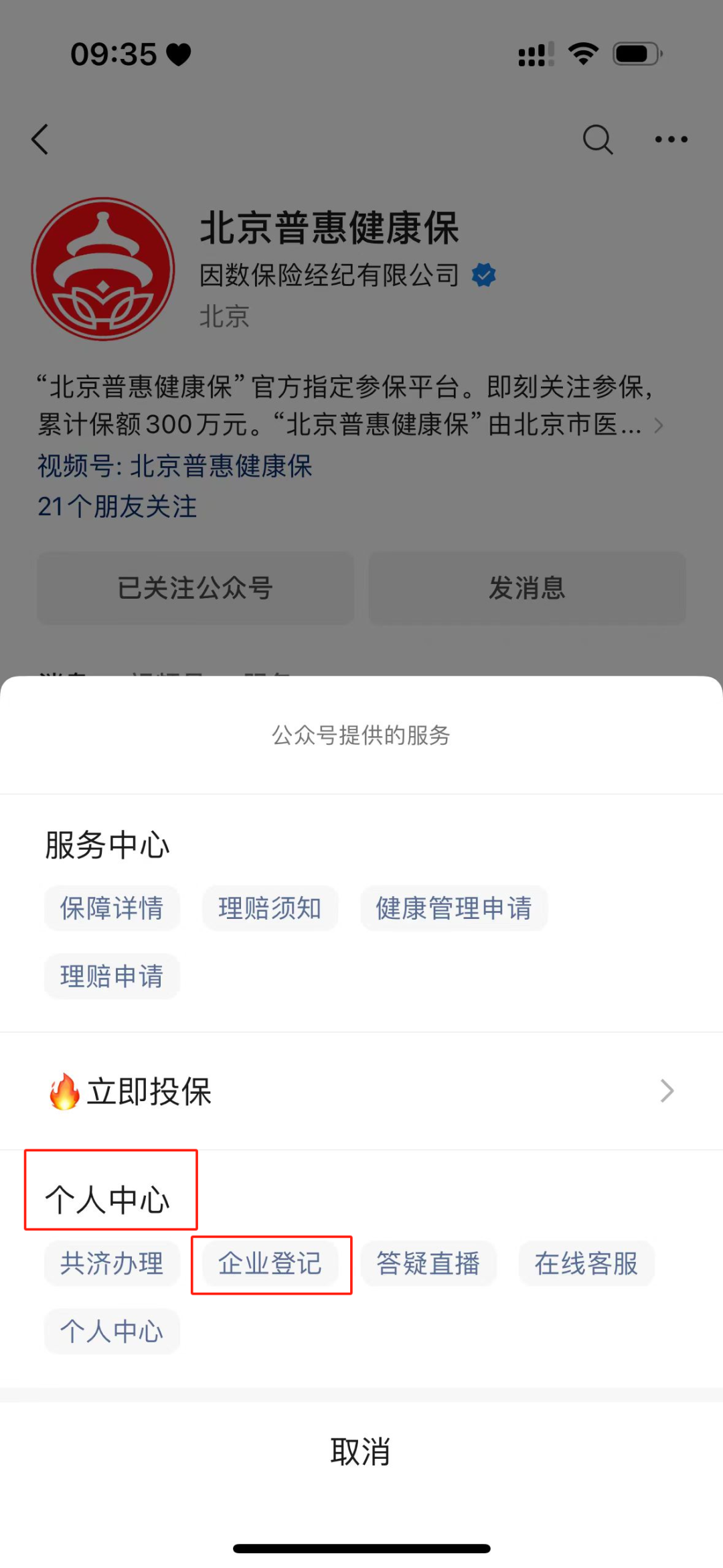Open the 立即投保 row

tap(361, 1091)
